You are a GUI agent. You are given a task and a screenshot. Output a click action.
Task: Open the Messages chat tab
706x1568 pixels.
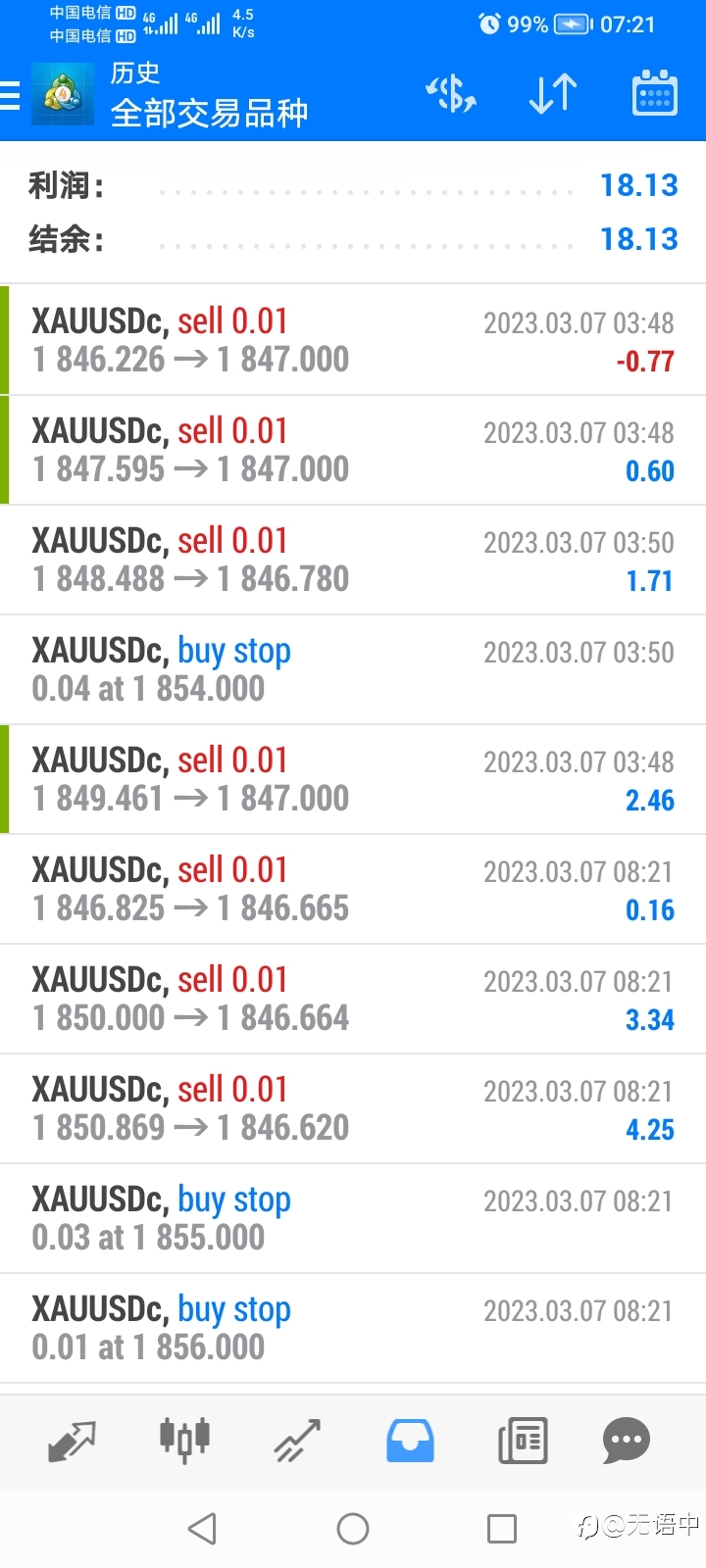click(627, 1441)
